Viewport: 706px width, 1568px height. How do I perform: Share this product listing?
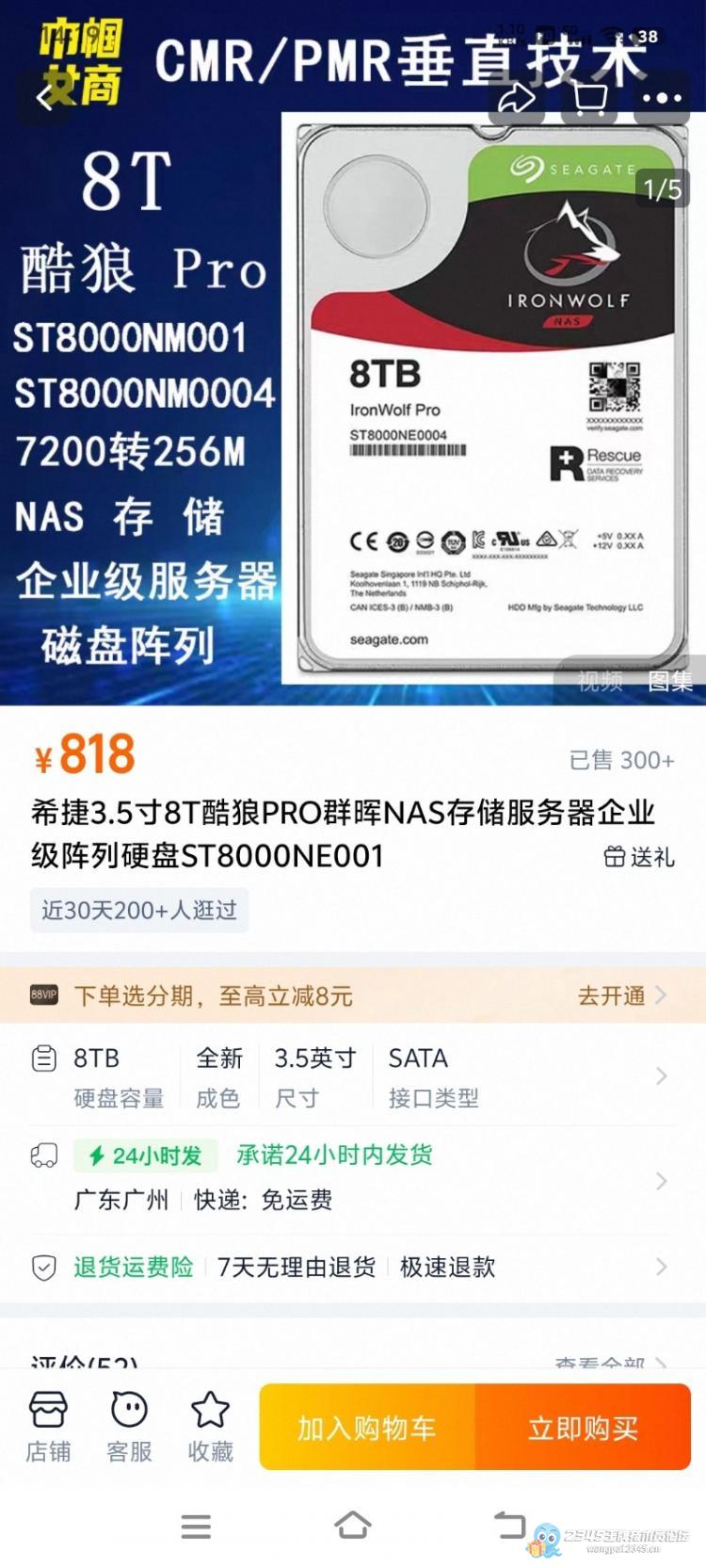tap(516, 97)
